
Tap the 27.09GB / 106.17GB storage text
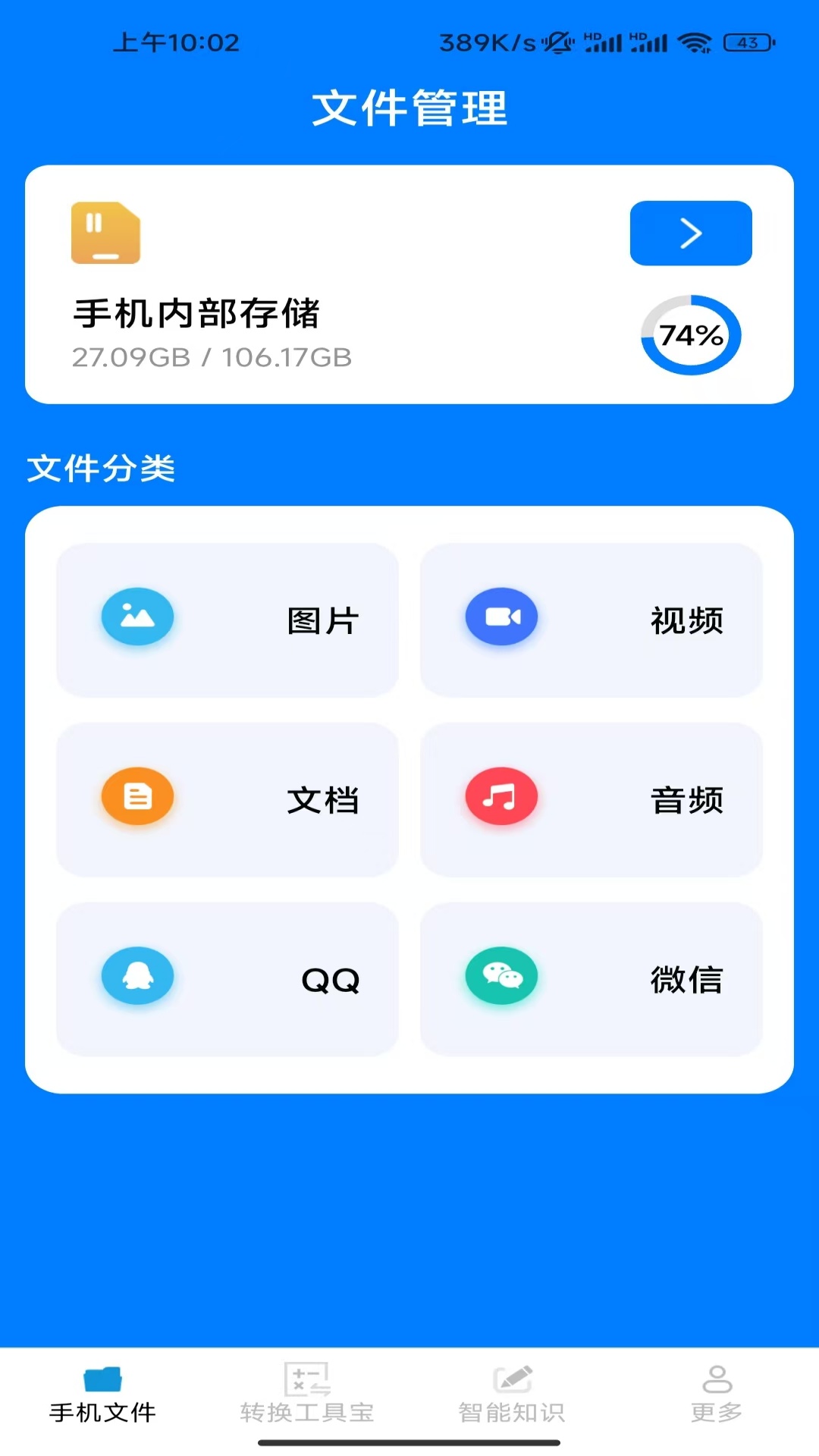coord(212,357)
